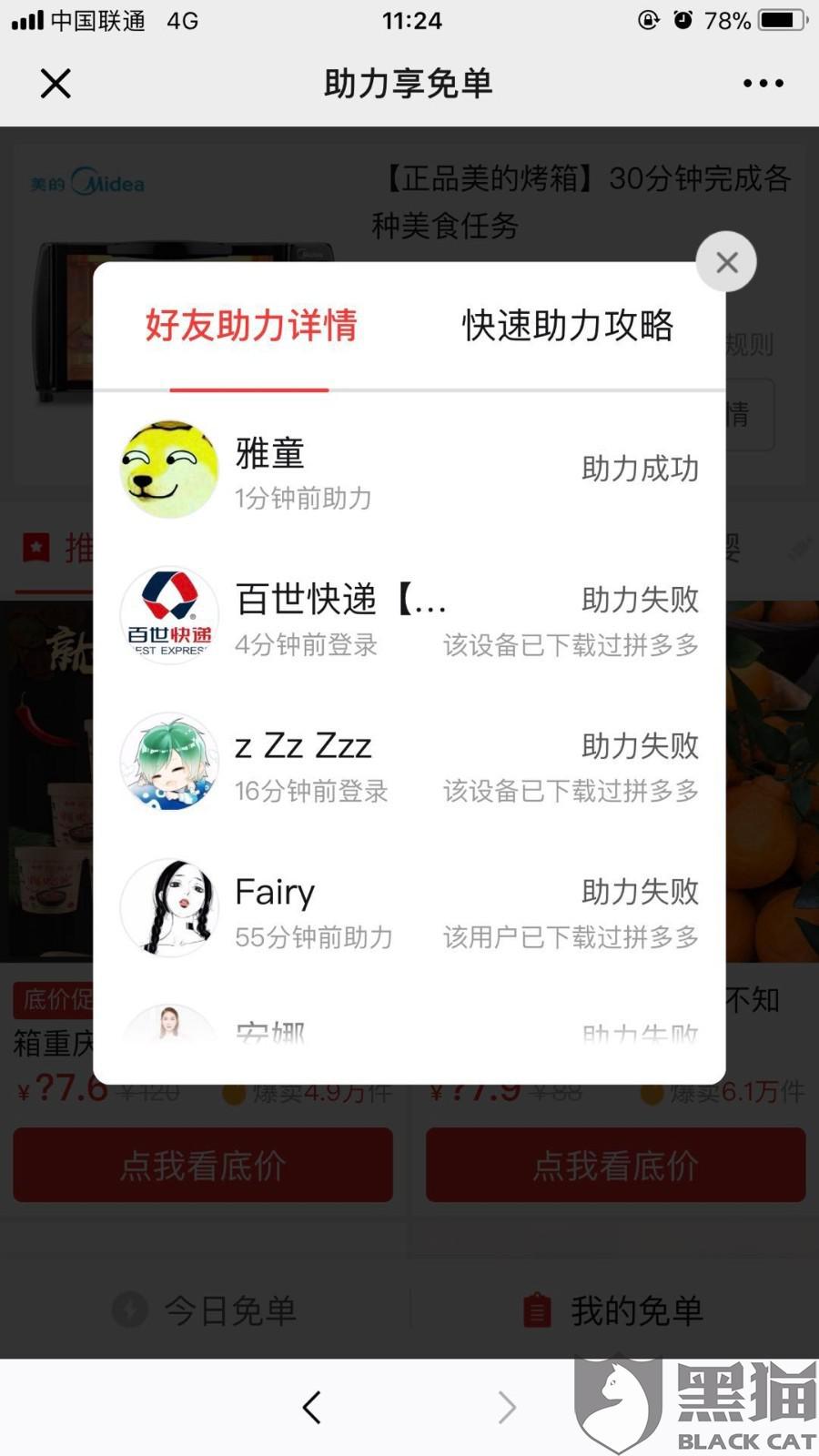Dismiss the 好友助力详情 popup

(x=726, y=263)
